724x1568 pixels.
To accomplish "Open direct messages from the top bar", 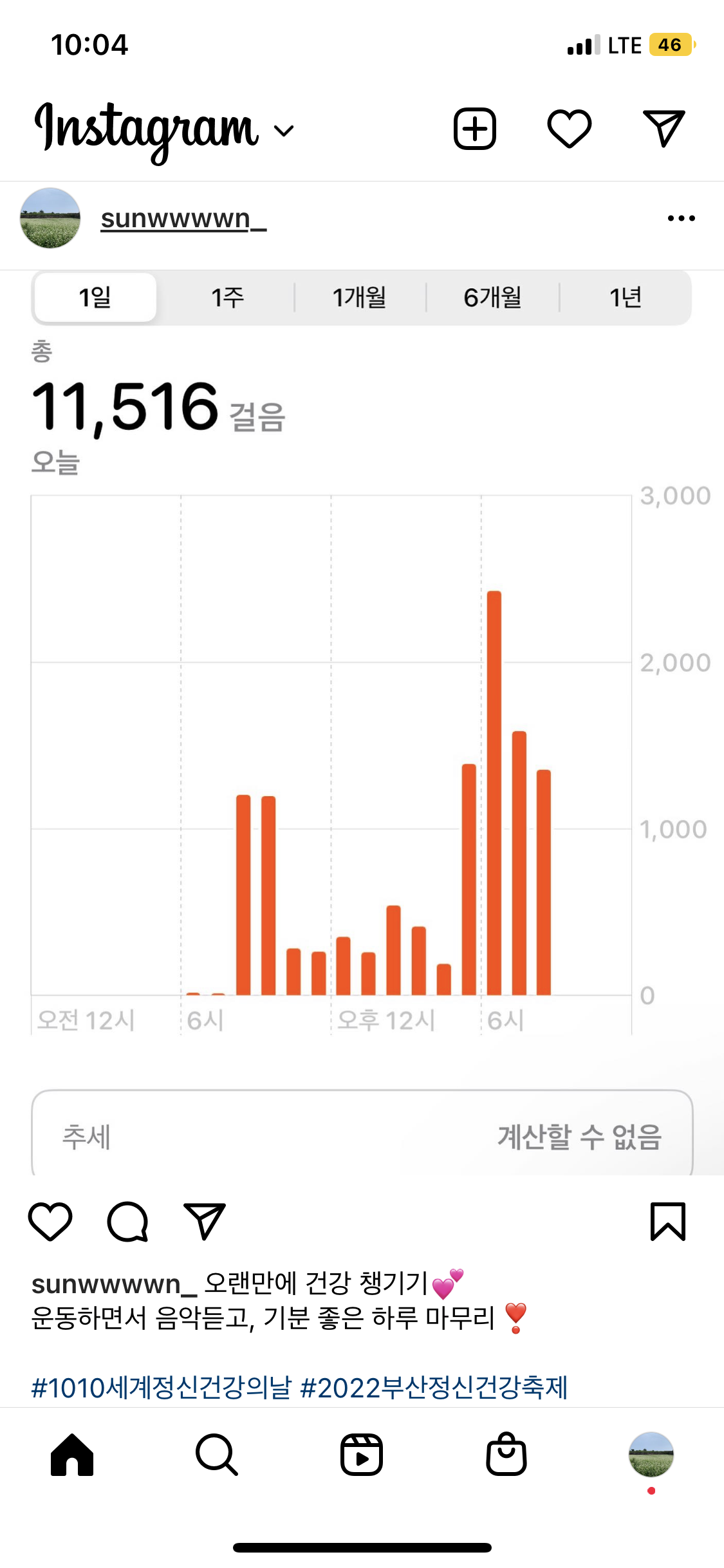I will (664, 129).
